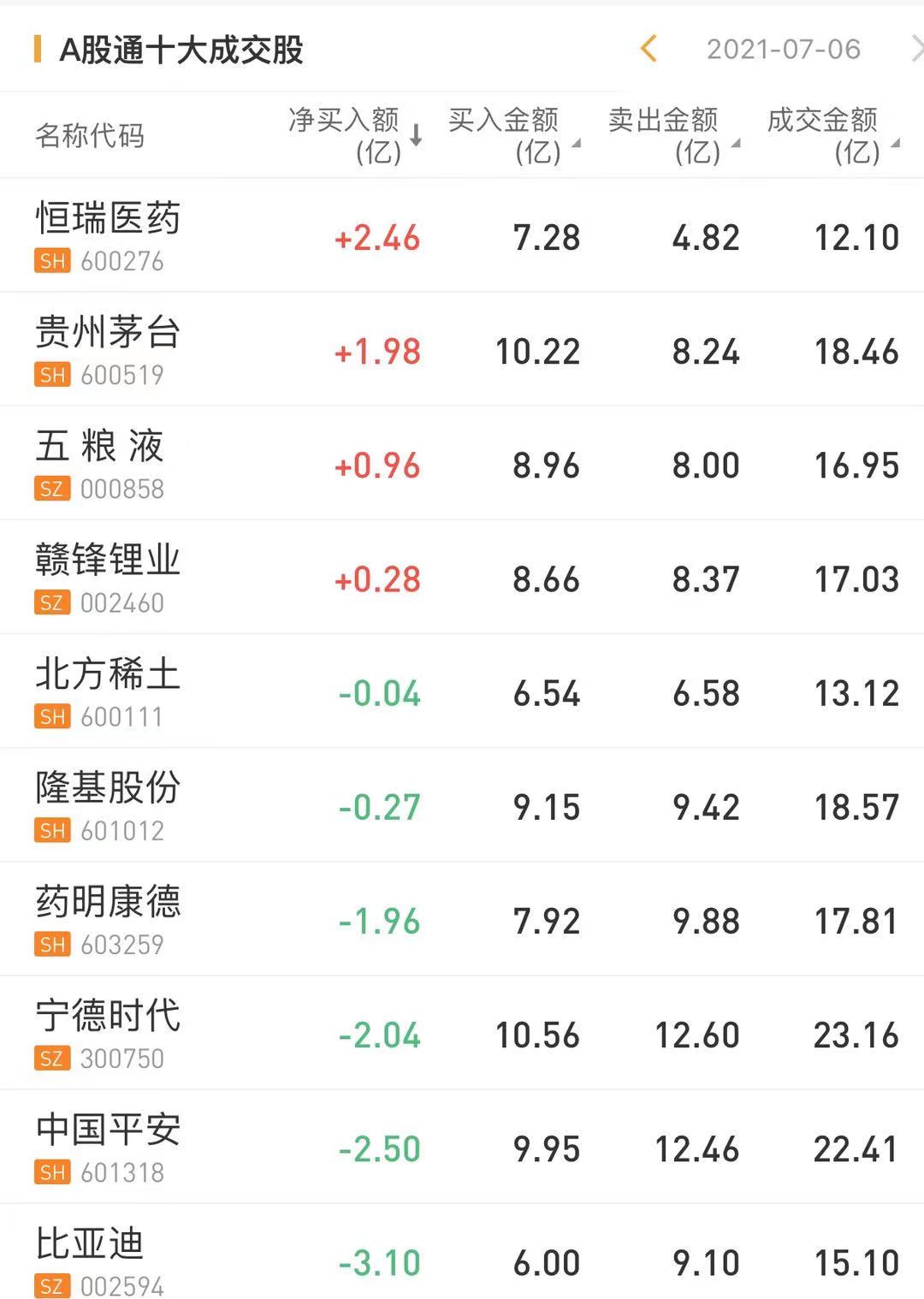Sort by 卖出金额 column
The height and width of the screenshot is (1299, 924).
pos(673,135)
